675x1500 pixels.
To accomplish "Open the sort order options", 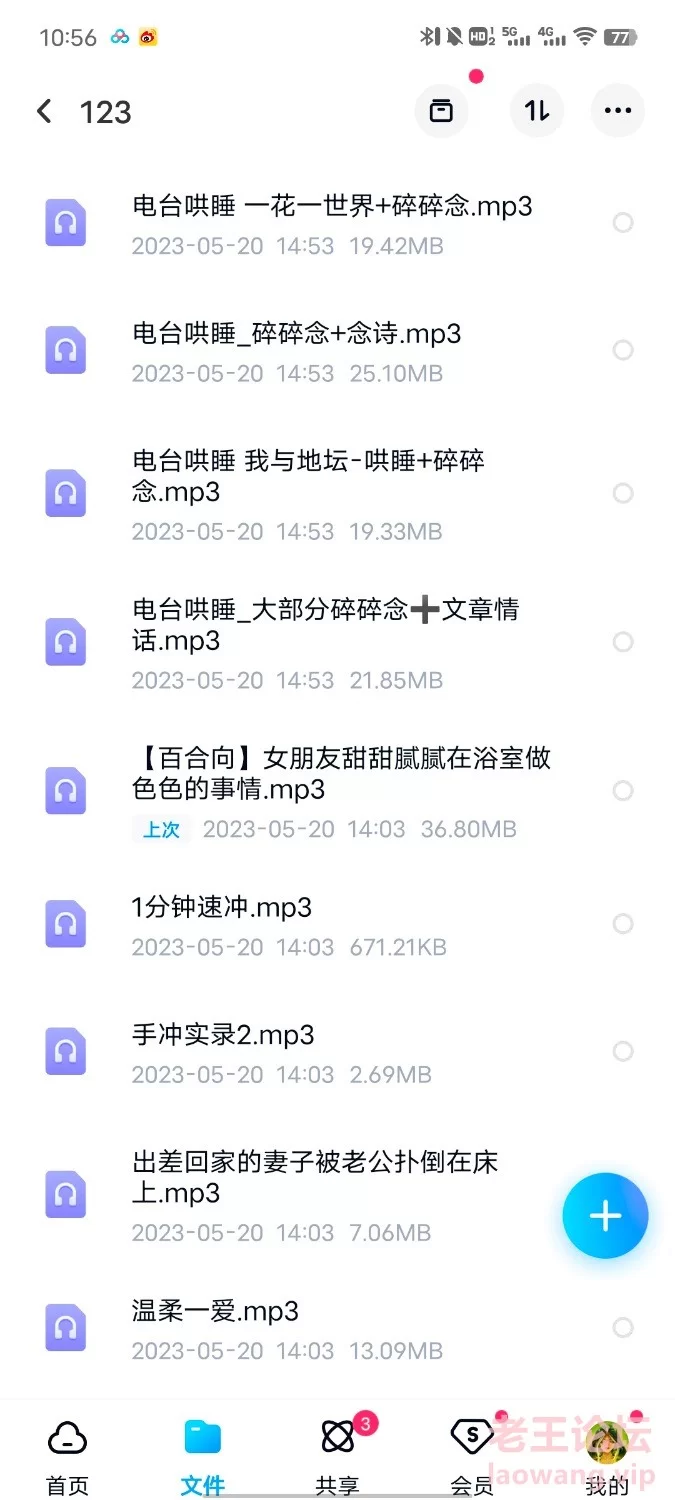I will pos(537,111).
